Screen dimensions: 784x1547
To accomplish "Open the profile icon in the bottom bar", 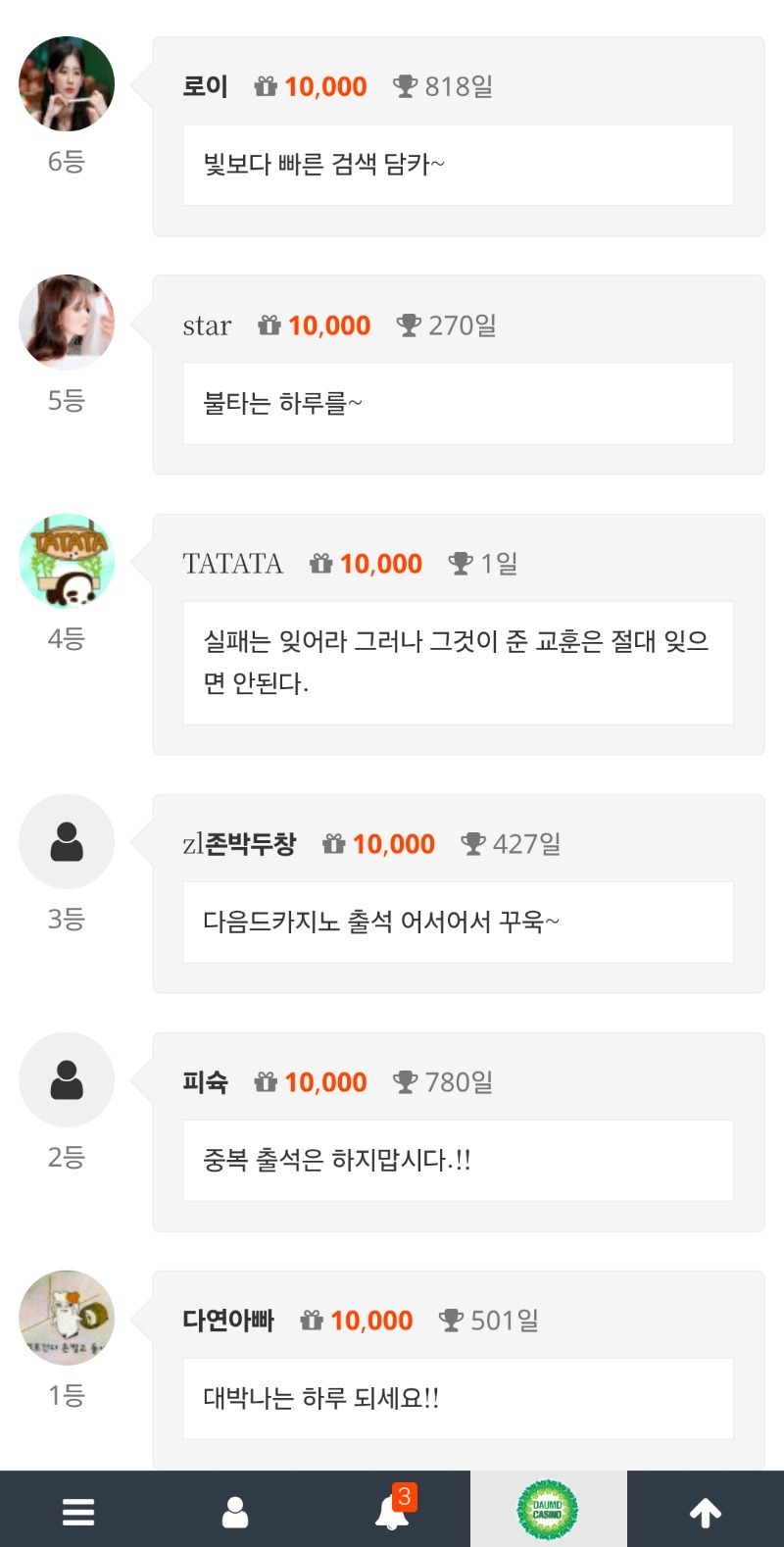I will pos(234,1512).
